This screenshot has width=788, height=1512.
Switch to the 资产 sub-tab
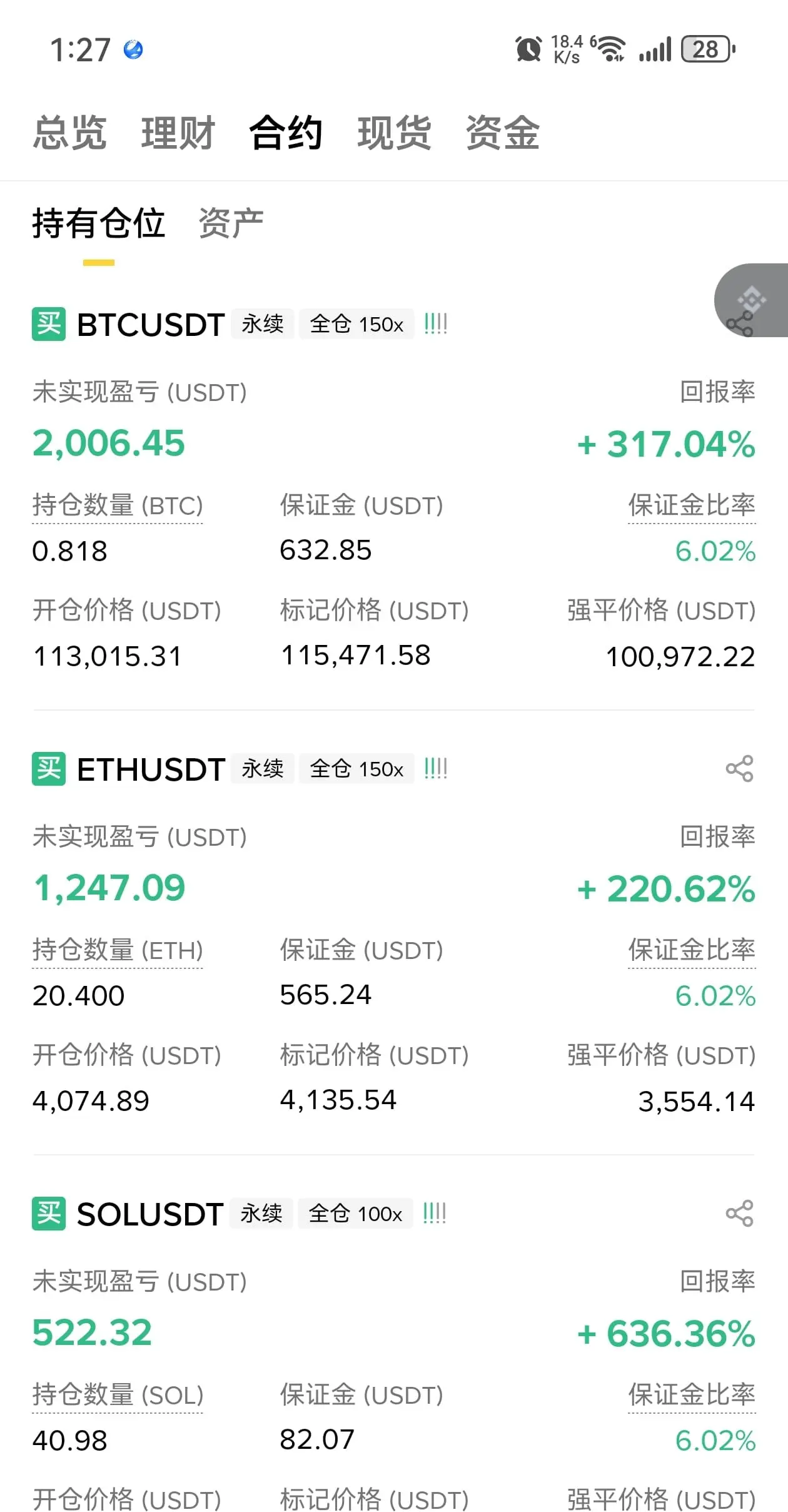[x=231, y=223]
